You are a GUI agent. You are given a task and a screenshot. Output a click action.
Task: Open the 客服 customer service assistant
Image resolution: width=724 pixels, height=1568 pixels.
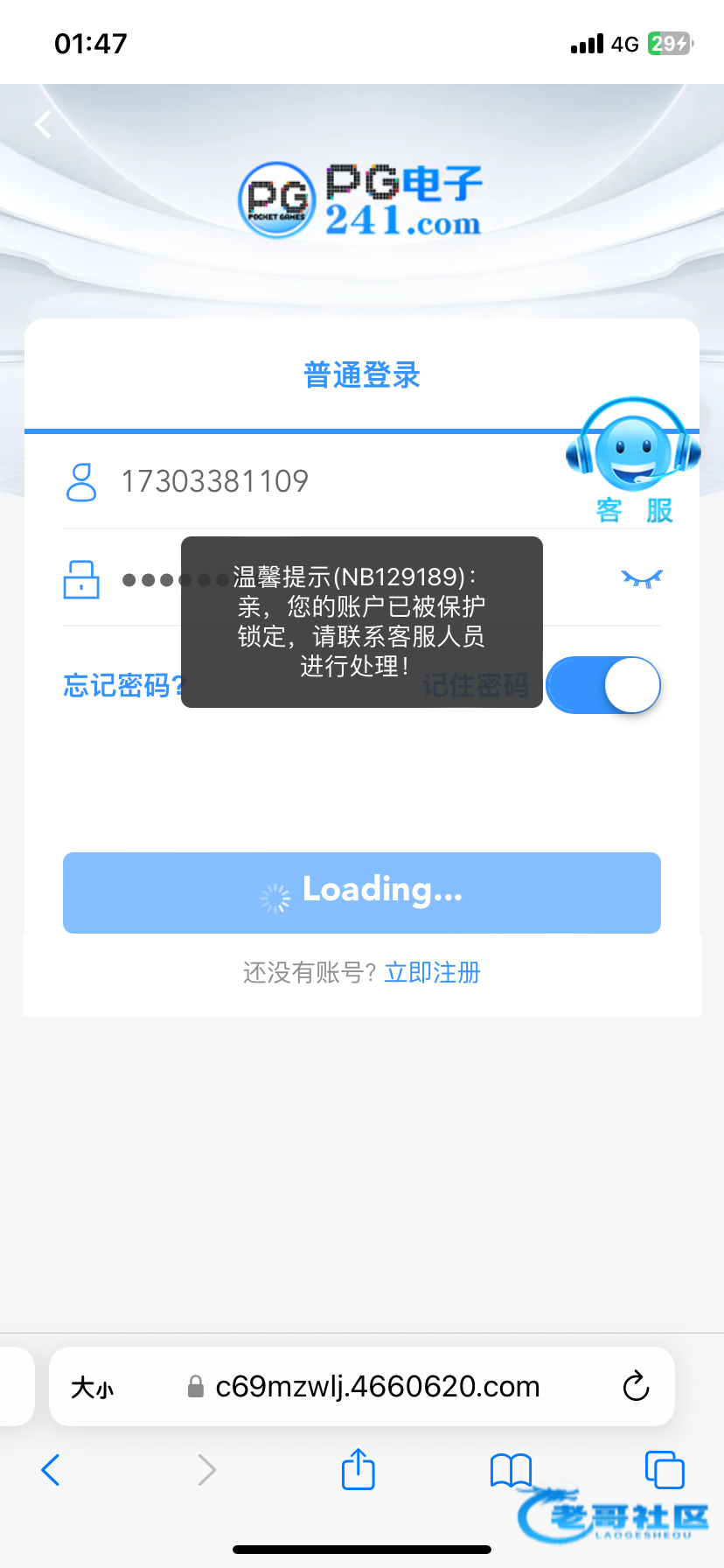click(634, 461)
